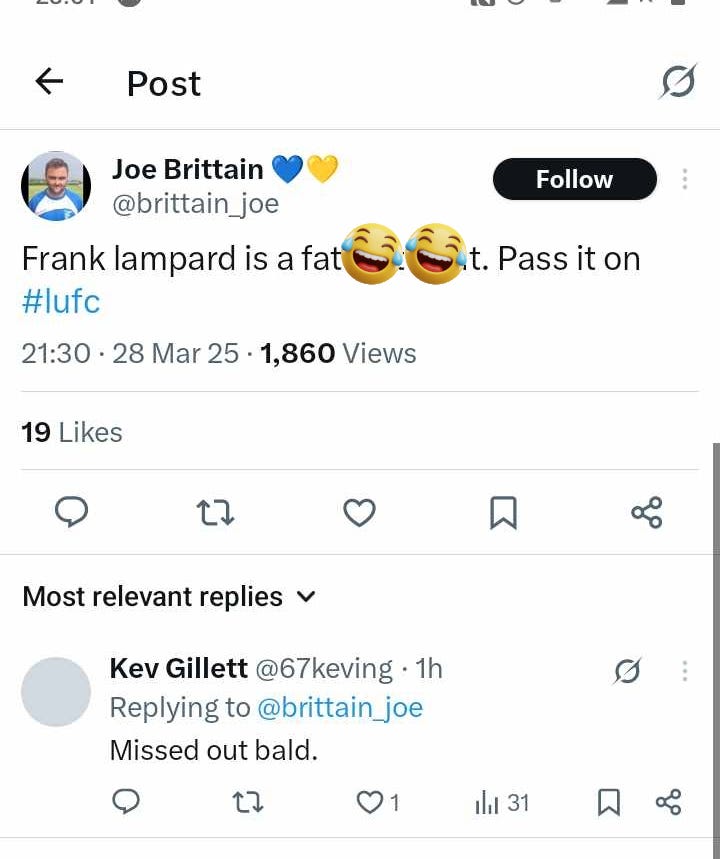Open overflow menu on Joe Brittain's post
The image size is (720, 859).
(x=685, y=179)
